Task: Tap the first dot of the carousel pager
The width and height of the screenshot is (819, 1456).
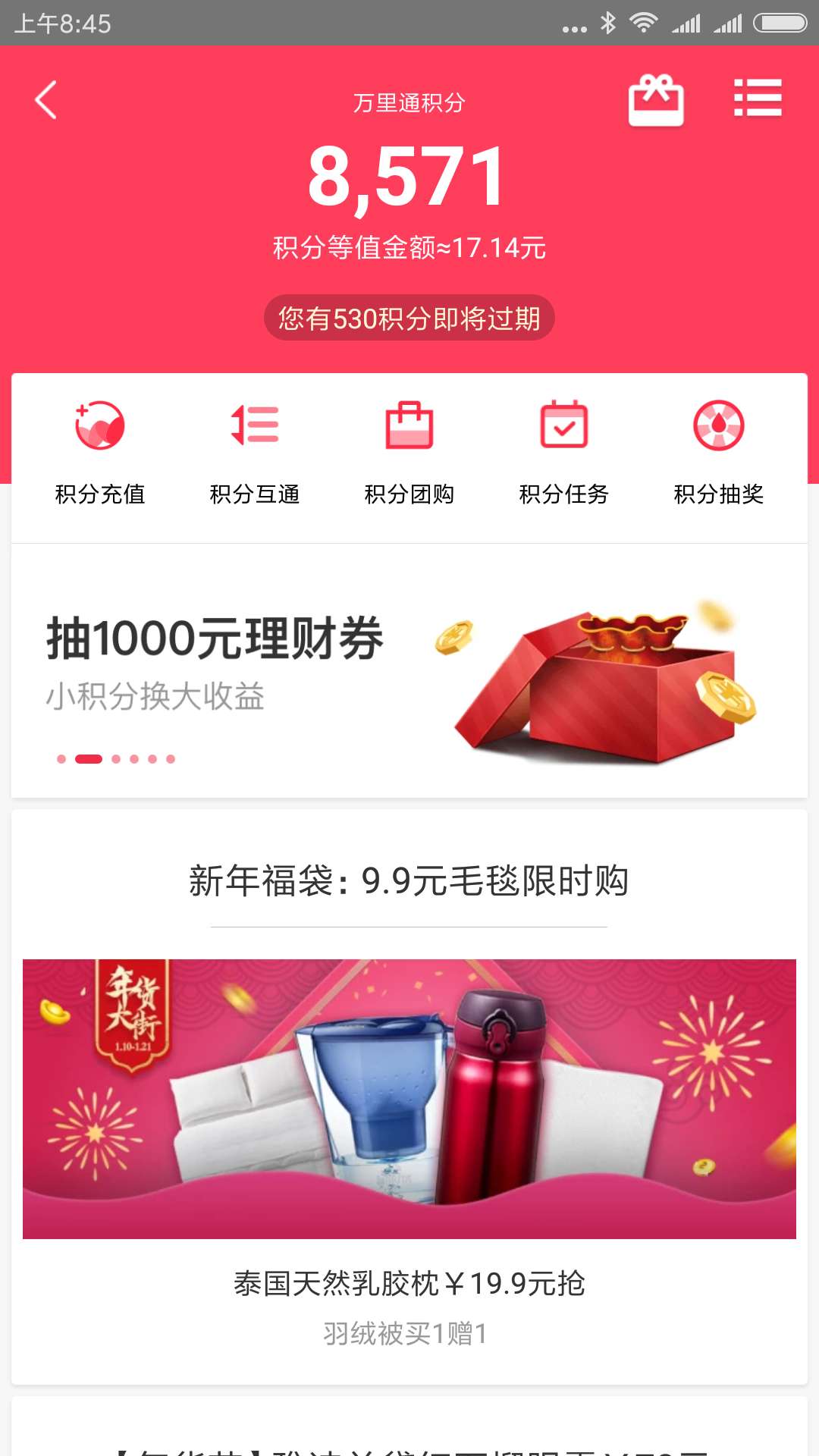Action: pyautogui.click(x=59, y=758)
